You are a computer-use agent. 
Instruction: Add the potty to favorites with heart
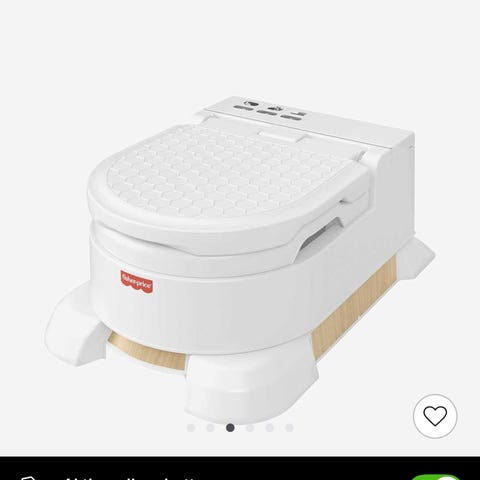coord(435,416)
